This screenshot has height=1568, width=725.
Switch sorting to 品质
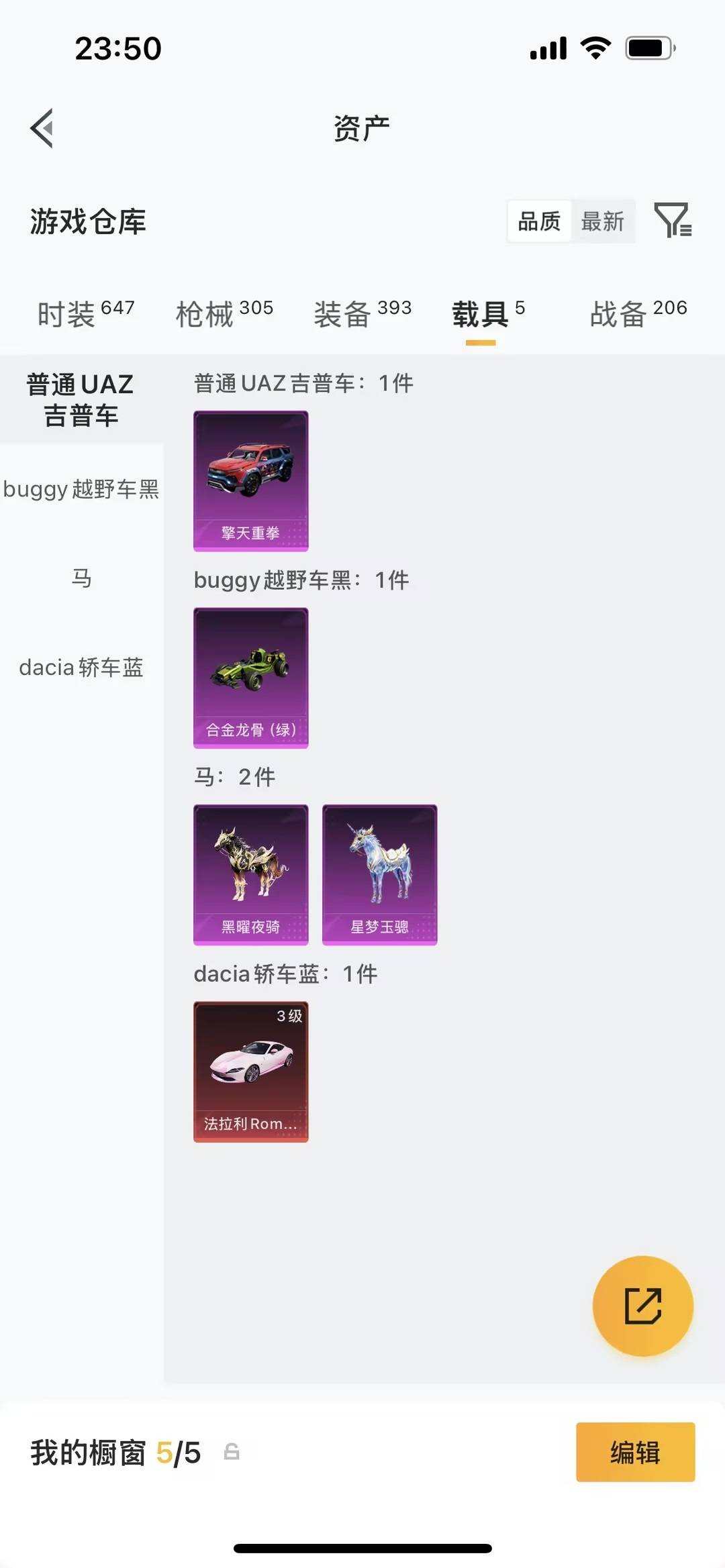point(538,221)
